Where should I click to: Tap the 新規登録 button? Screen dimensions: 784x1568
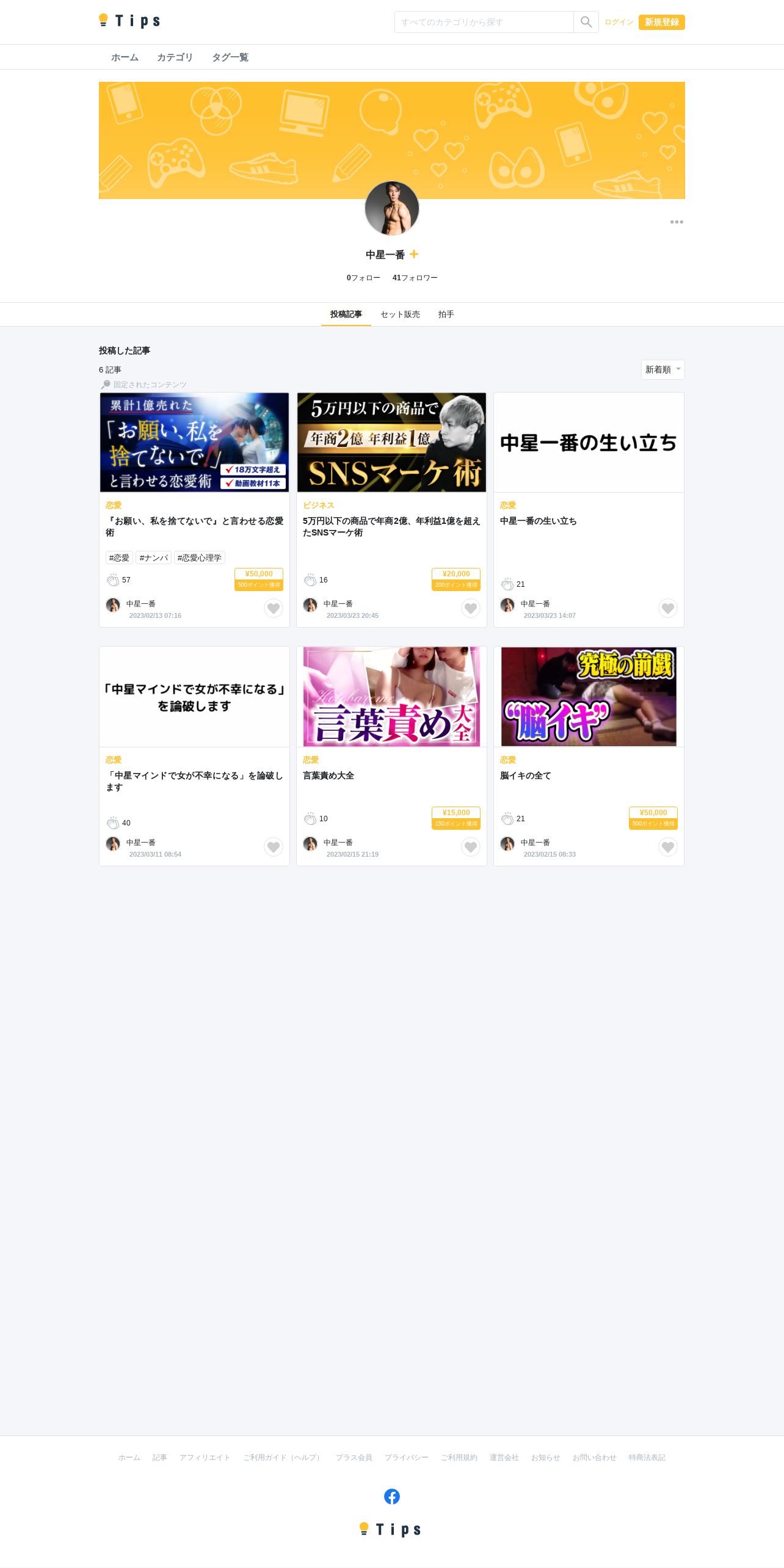[x=662, y=22]
